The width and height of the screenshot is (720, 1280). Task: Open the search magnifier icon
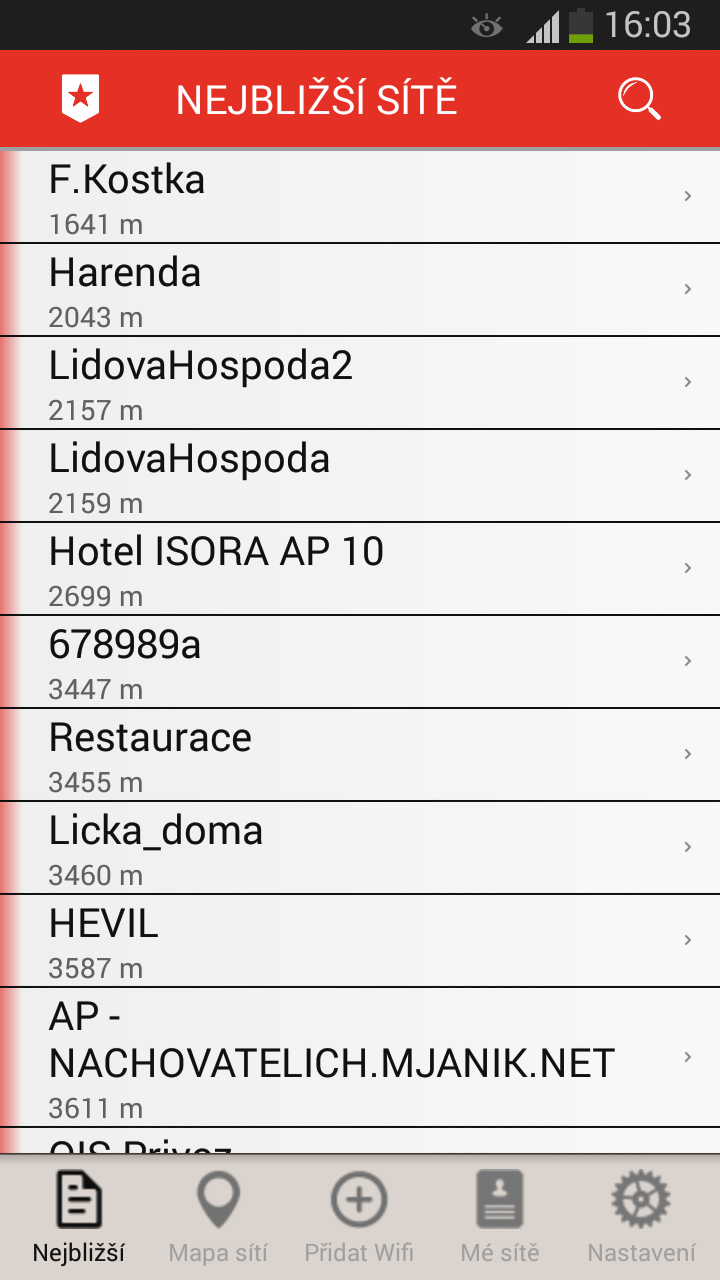coord(639,99)
